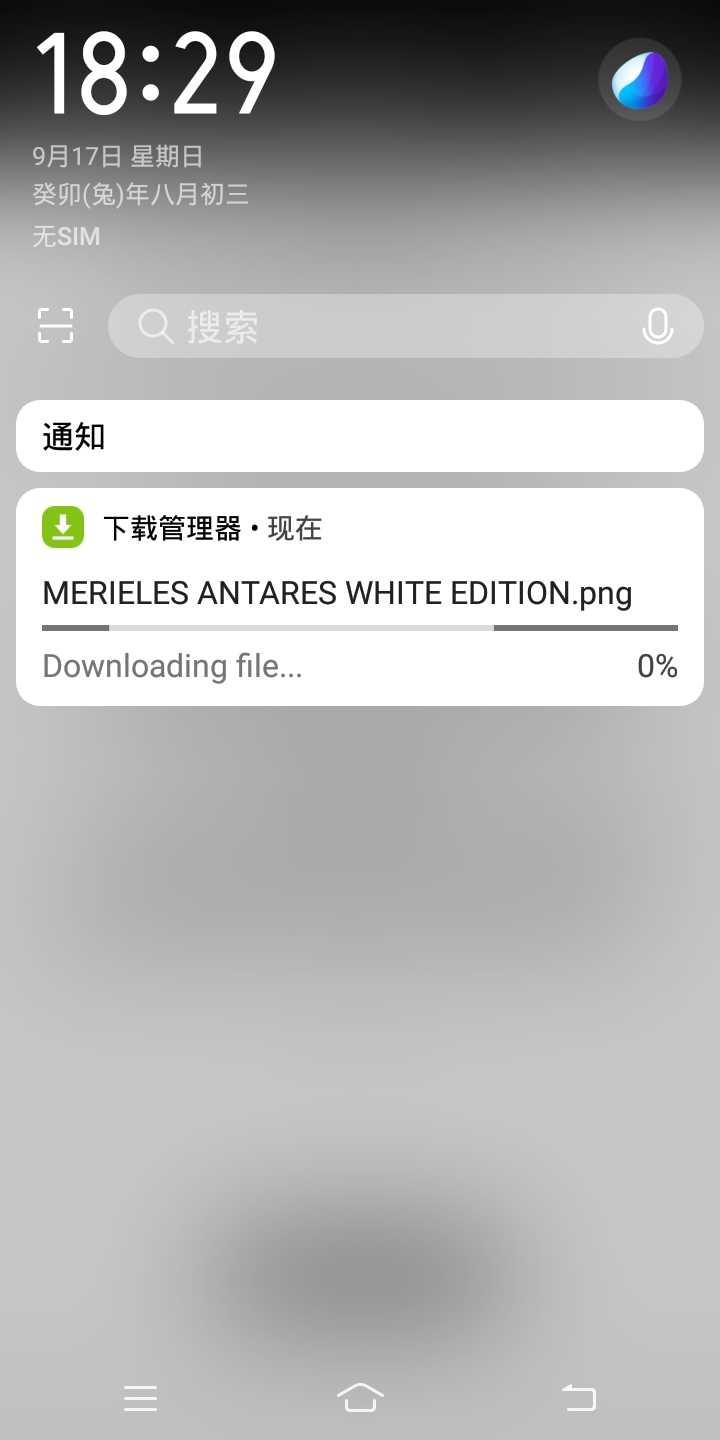Go to the home screen
720x1440 pixels.
(360, 1398)
